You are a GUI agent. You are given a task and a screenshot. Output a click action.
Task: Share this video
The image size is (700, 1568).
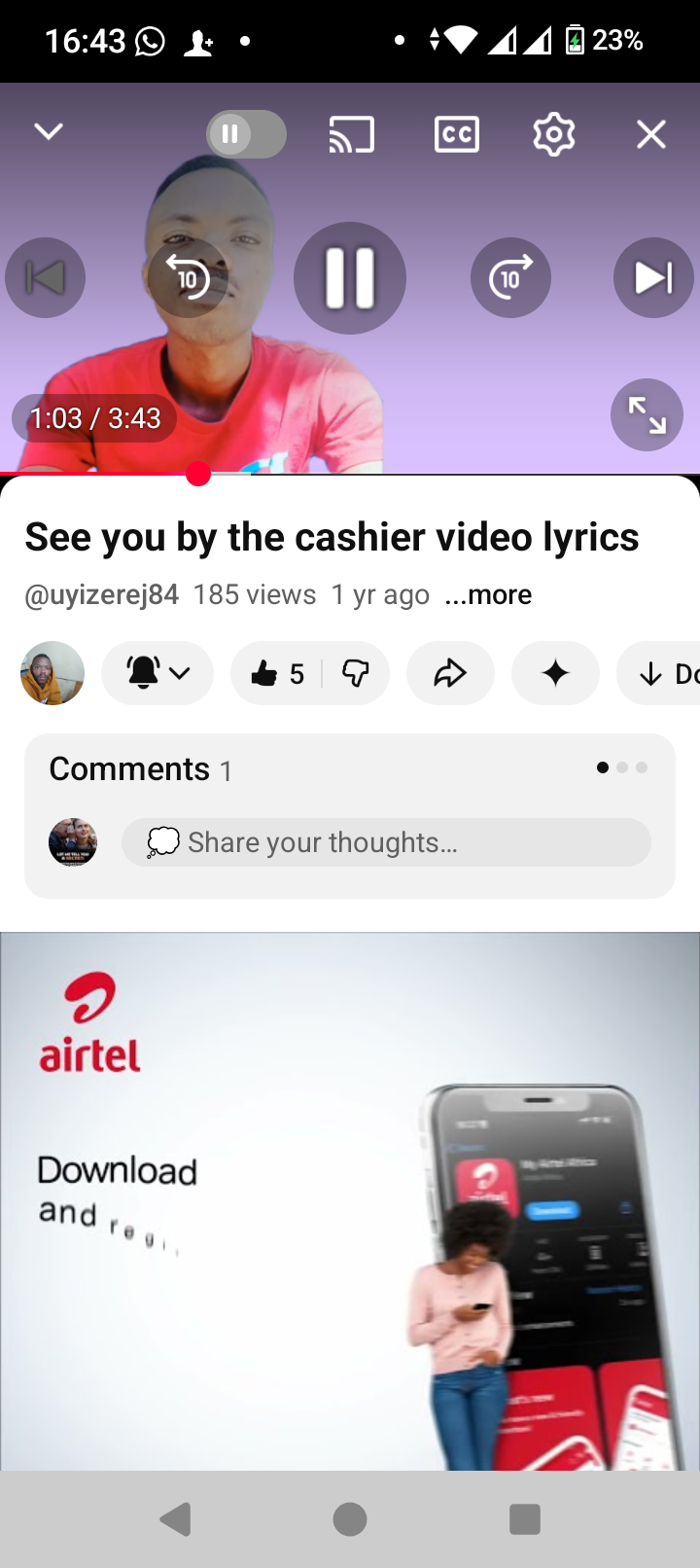450,673
